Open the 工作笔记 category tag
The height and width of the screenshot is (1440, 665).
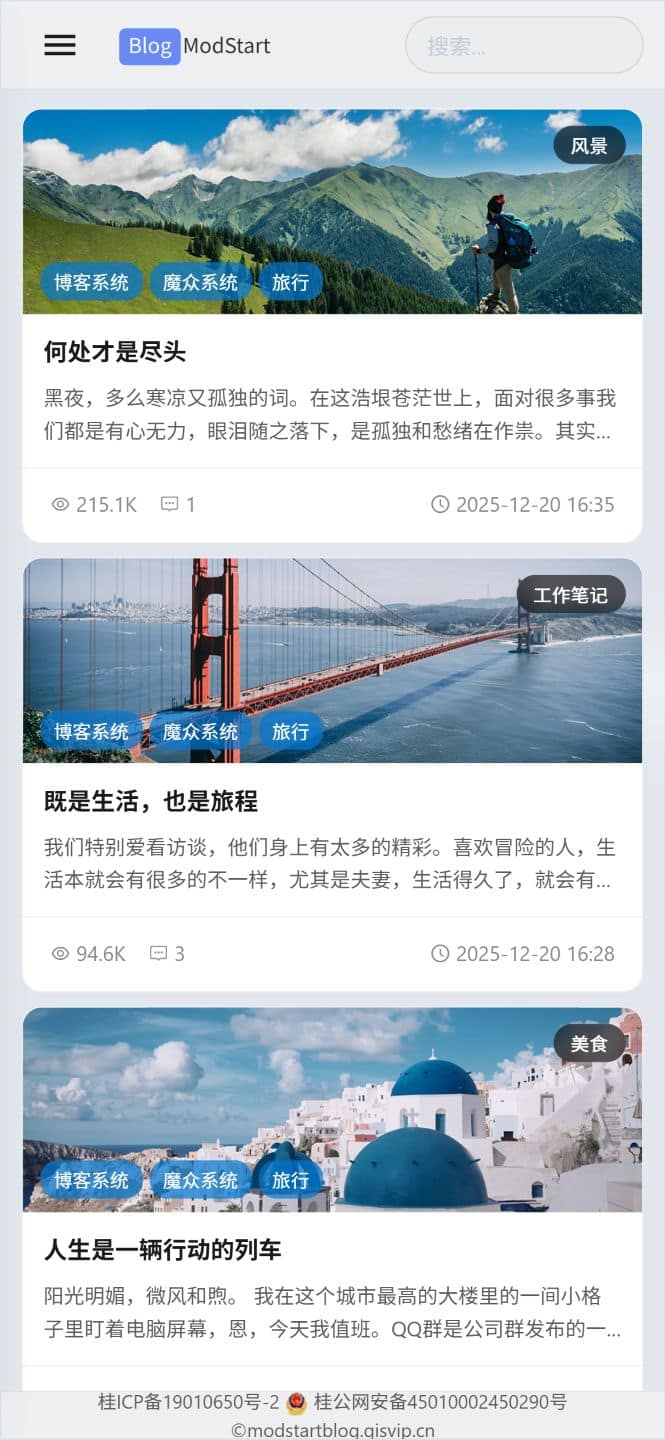570,595
